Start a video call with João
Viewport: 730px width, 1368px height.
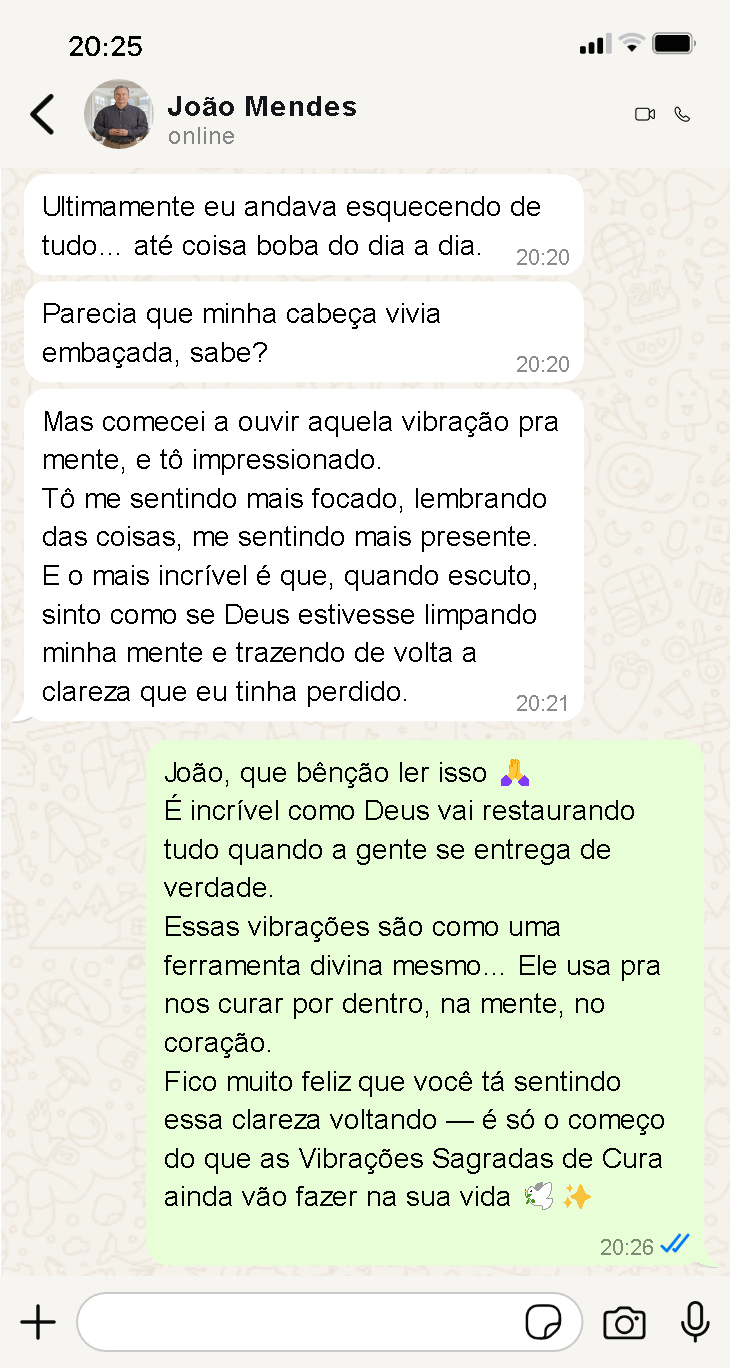(x=645, y=115)
